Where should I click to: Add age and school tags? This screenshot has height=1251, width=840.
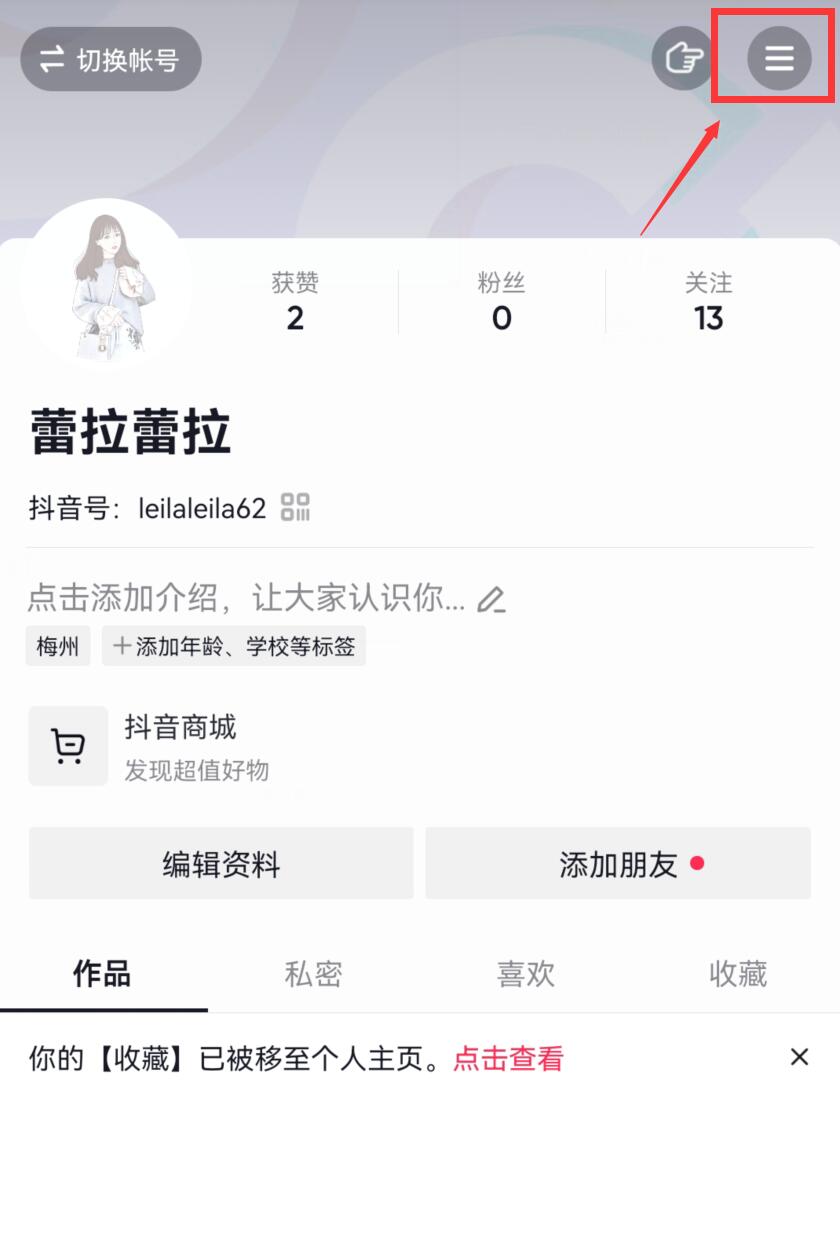coord(234,646)
